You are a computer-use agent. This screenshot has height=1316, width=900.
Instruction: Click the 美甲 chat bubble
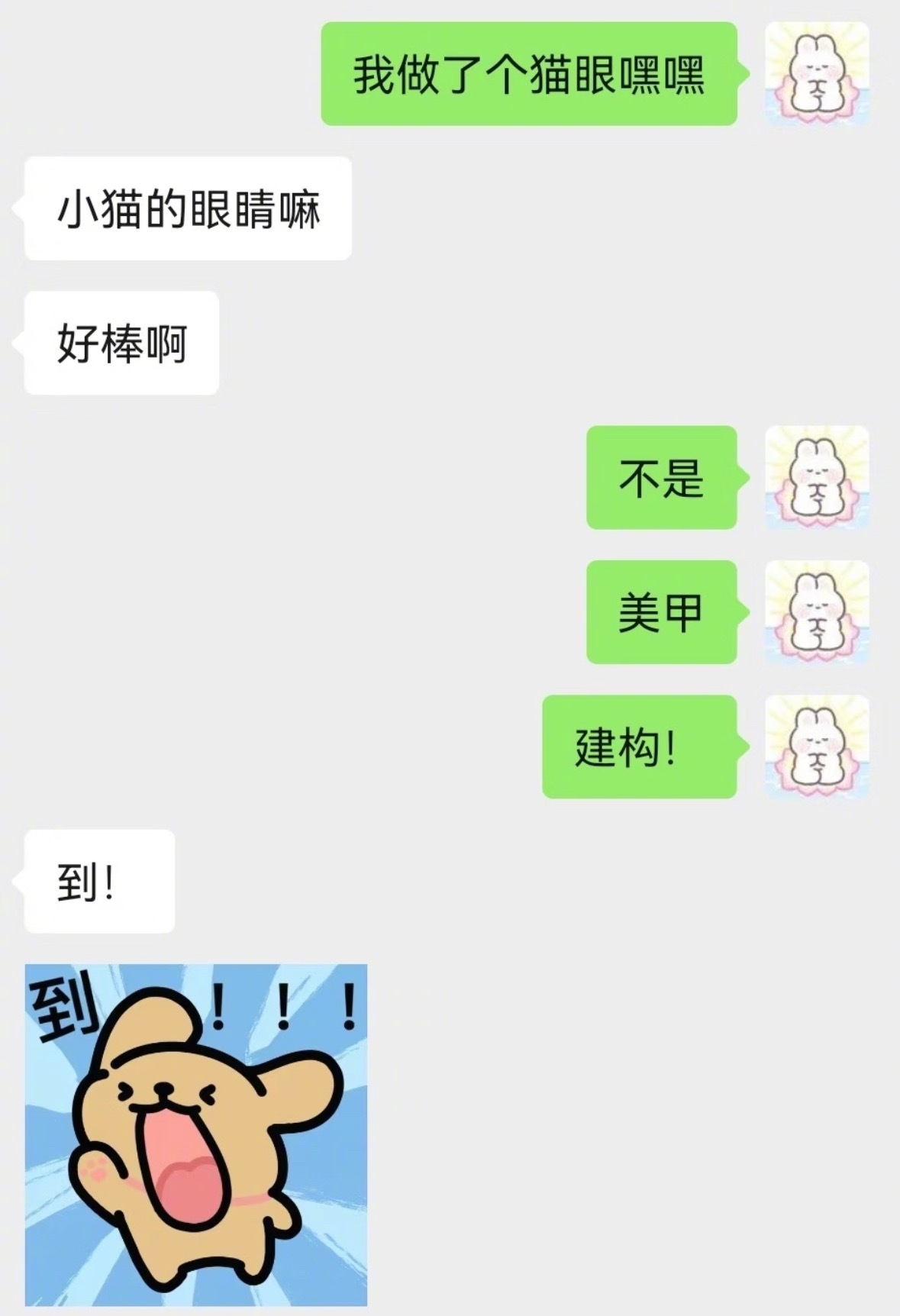click(661, 614)
